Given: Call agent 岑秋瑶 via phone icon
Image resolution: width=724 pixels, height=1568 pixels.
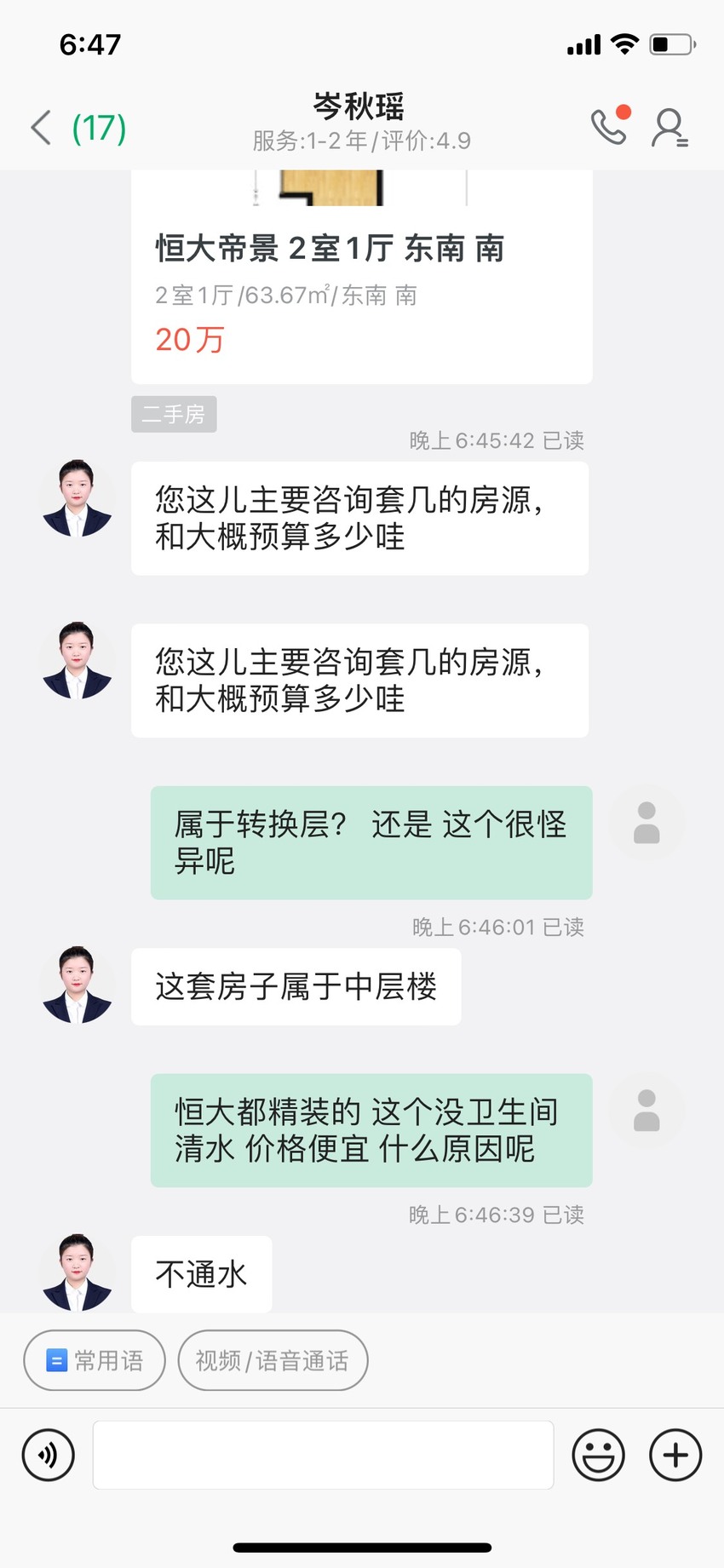Looking at the screenshot, I should pos(611,126).
